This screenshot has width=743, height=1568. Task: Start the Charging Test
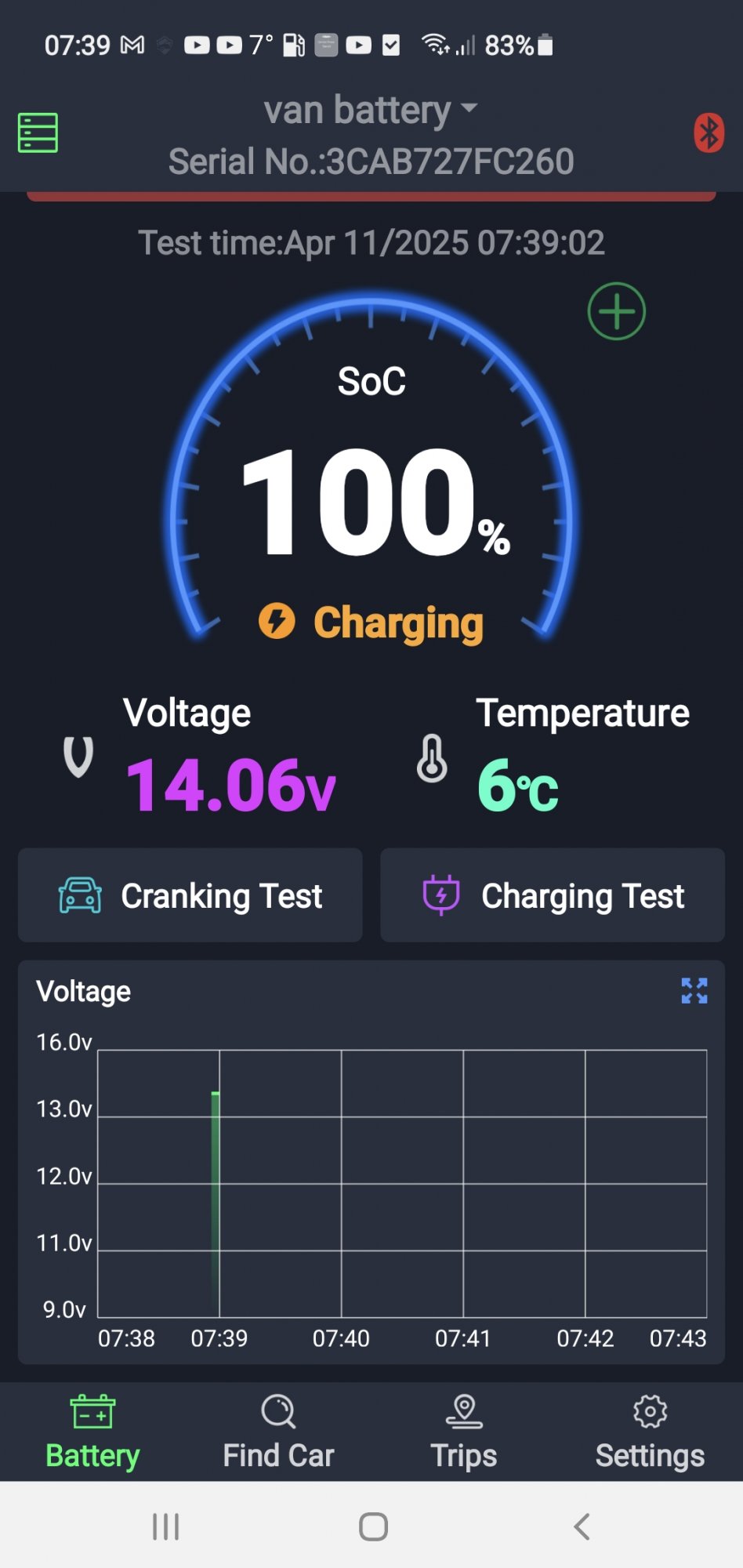pyautogui.click(x=553, y=895)
